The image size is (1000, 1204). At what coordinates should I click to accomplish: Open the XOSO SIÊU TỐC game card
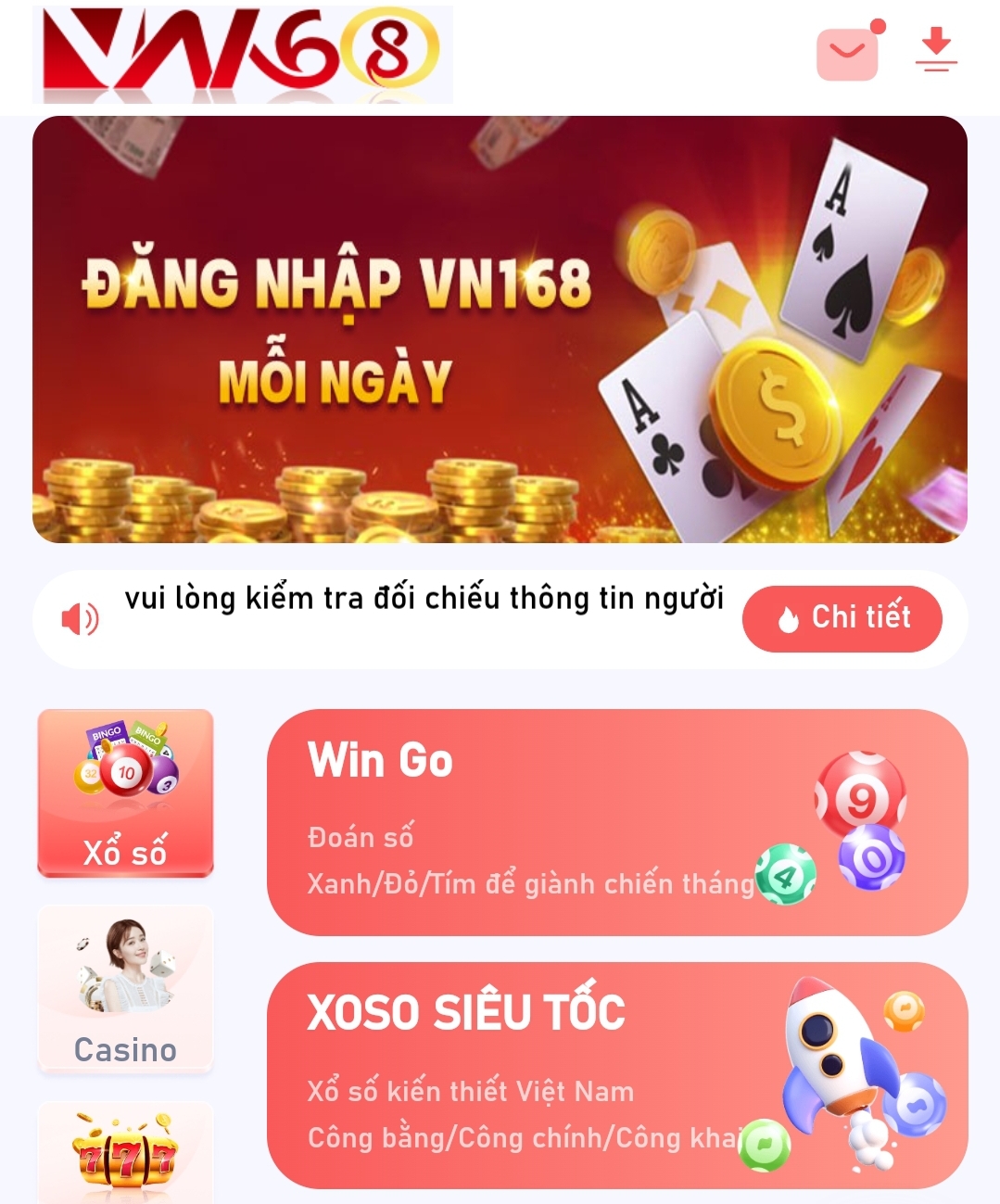click(616, 1075)
